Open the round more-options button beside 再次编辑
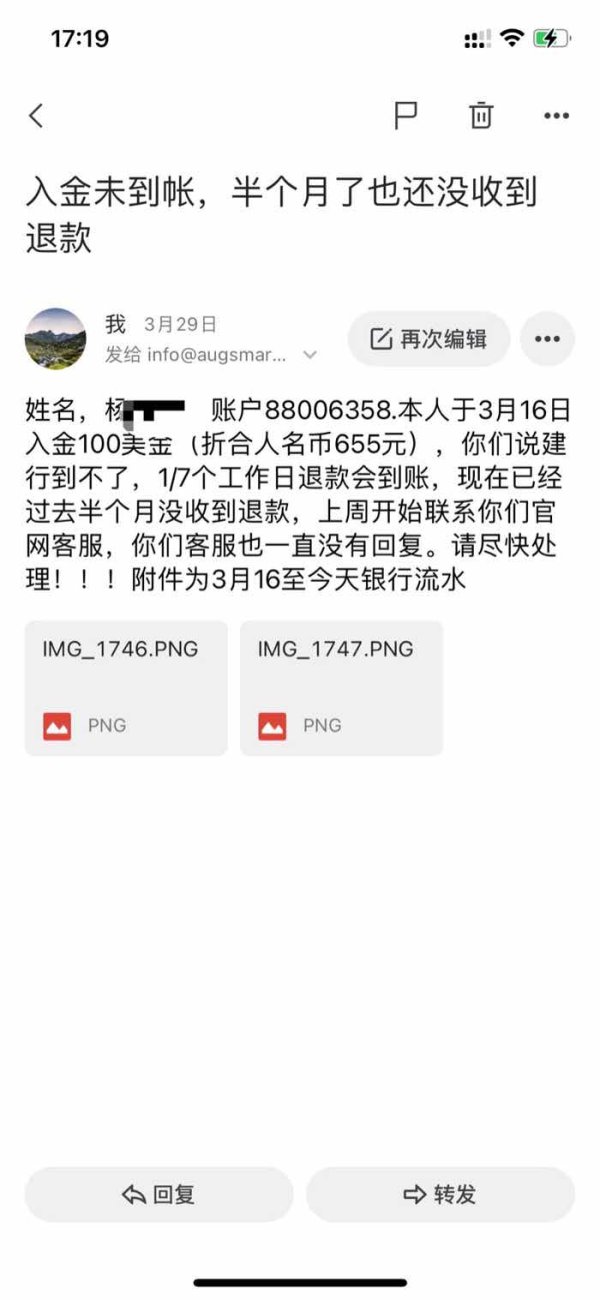This screenshot has width=600, height=1300. pyautogui.click(x=547, y=339)
